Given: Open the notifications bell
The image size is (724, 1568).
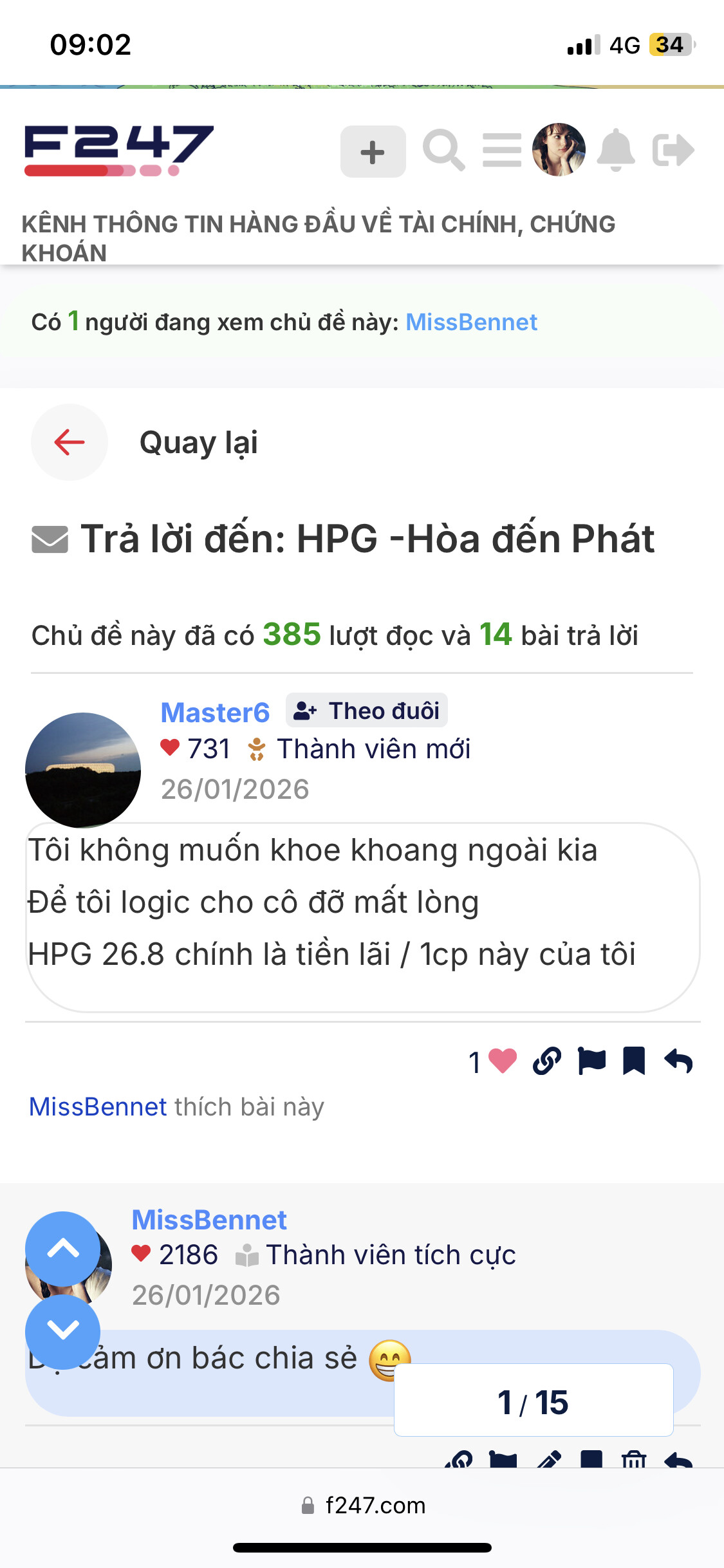Looking at the screenshot, I should point(616,151).
